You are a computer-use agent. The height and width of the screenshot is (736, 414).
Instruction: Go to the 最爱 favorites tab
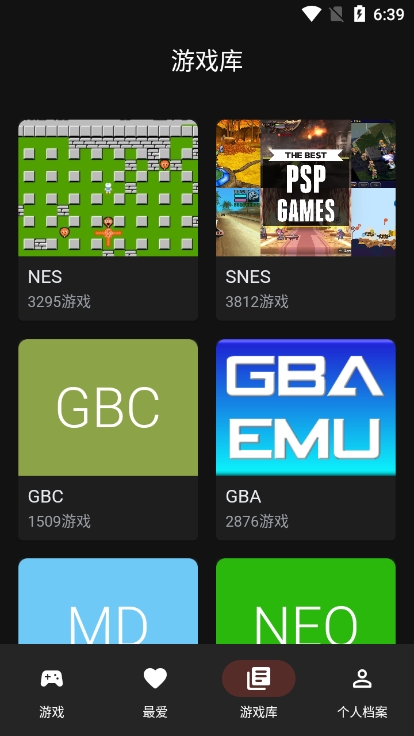tap(155, 690)
